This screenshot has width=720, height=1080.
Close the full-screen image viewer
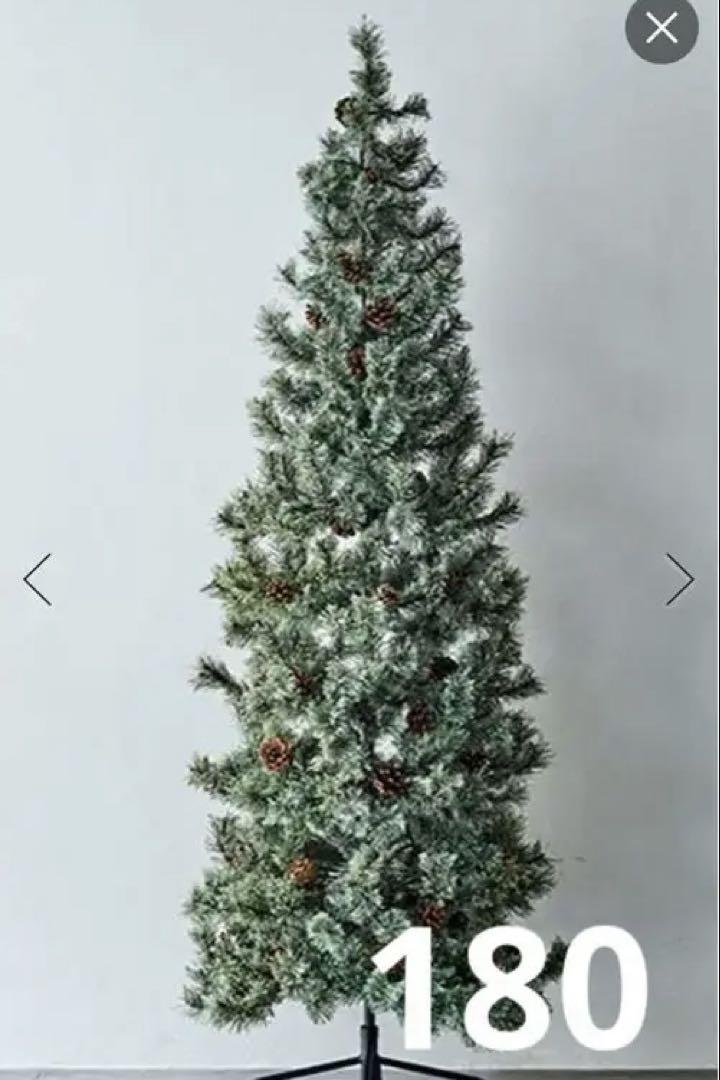coord(661,29)
